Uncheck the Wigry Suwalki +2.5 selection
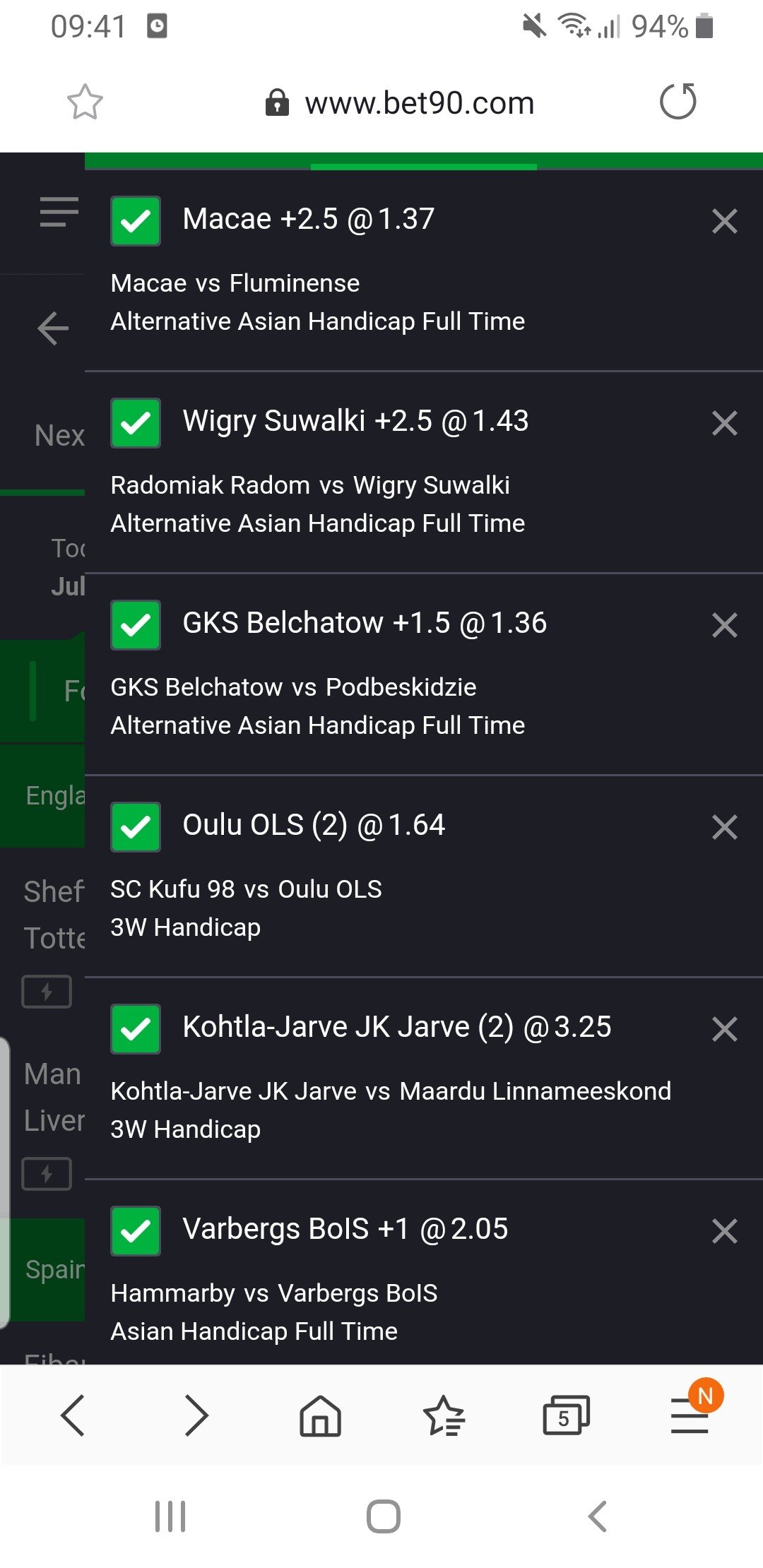Image resolution: width=763 pixels, height=1568 pixels. tap(136, 423)
